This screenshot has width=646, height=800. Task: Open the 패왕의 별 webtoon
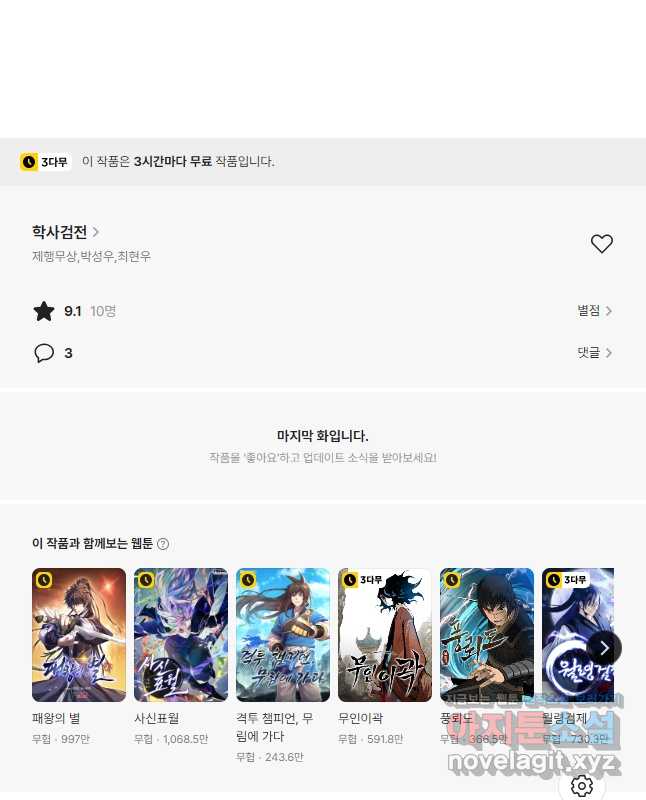coord(79,635)
